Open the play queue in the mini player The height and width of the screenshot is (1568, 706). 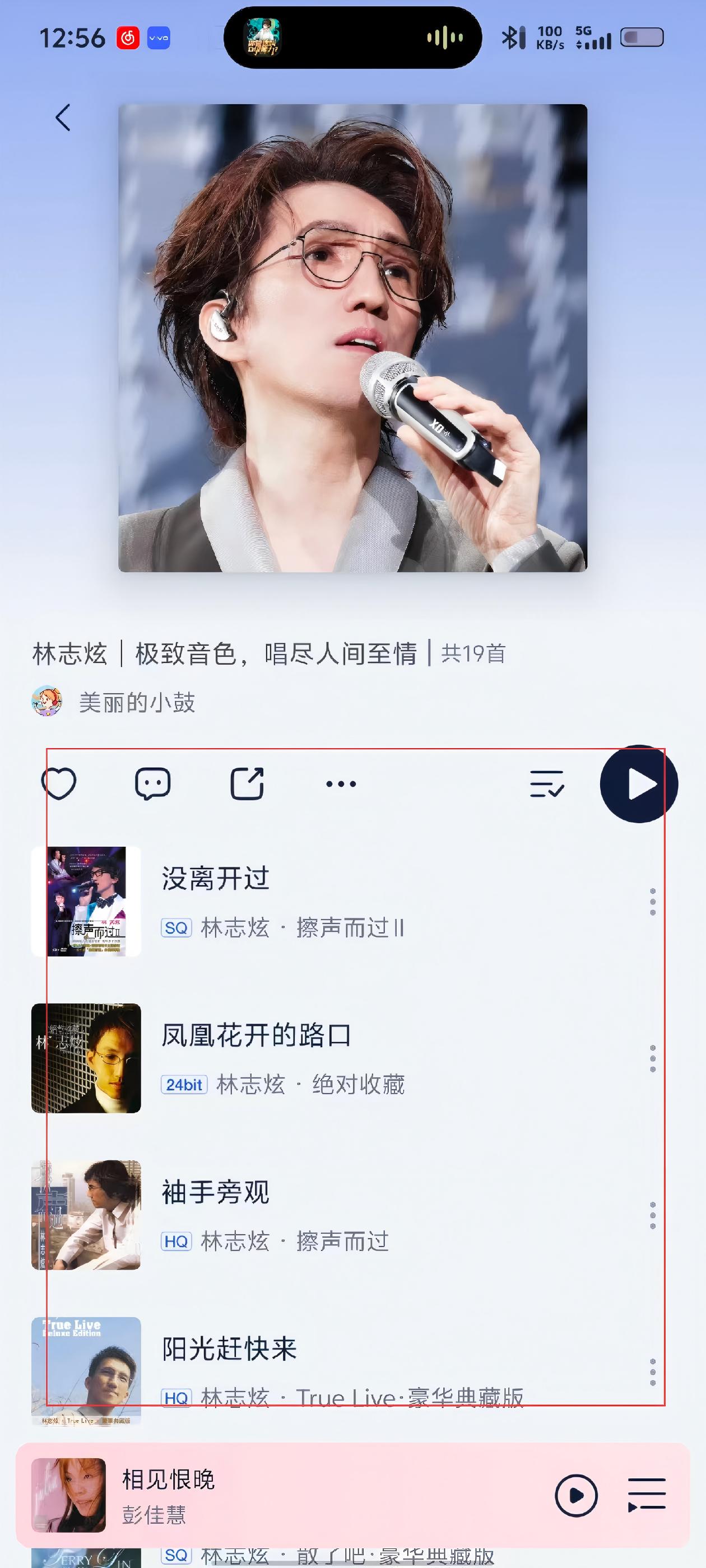(x=646, y=1495)
